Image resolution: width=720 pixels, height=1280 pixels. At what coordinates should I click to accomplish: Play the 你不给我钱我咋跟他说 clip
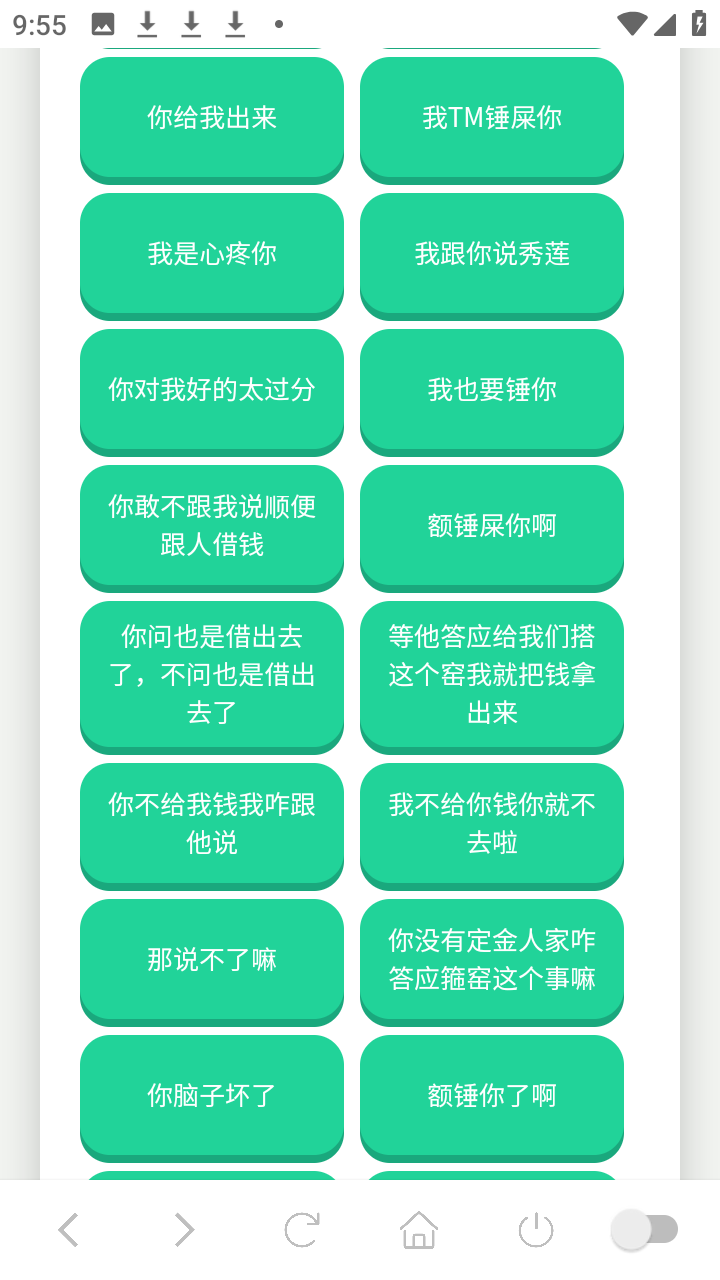[211, 824]
